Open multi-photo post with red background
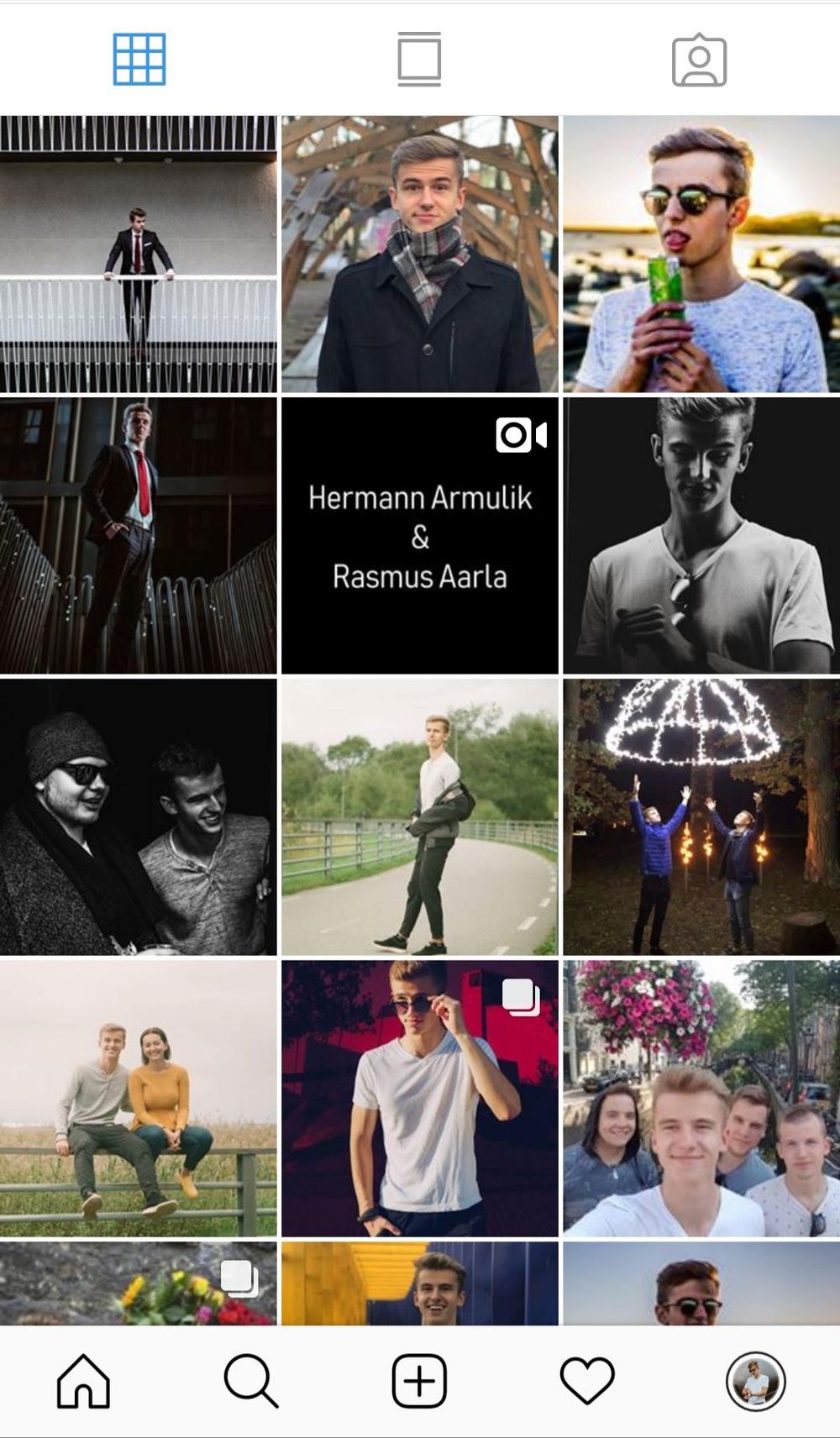 point(419,1099)
